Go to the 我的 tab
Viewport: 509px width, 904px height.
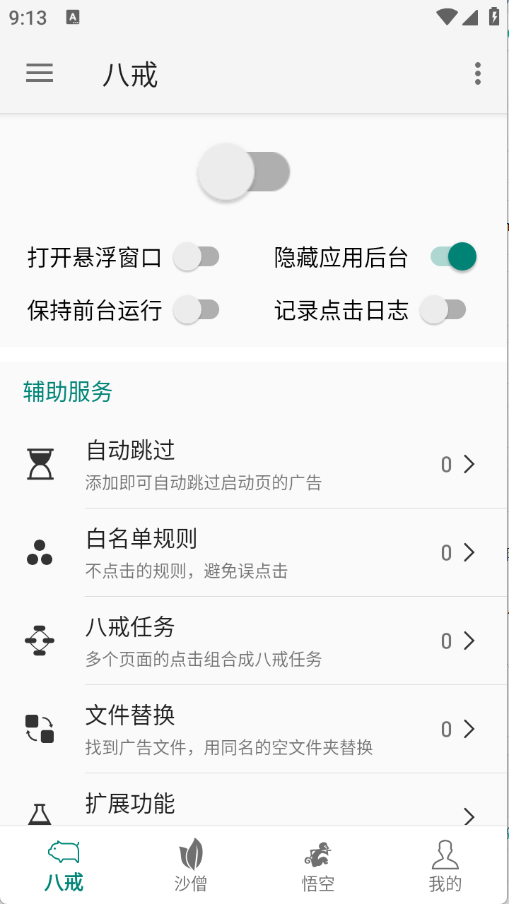[445, 865]
